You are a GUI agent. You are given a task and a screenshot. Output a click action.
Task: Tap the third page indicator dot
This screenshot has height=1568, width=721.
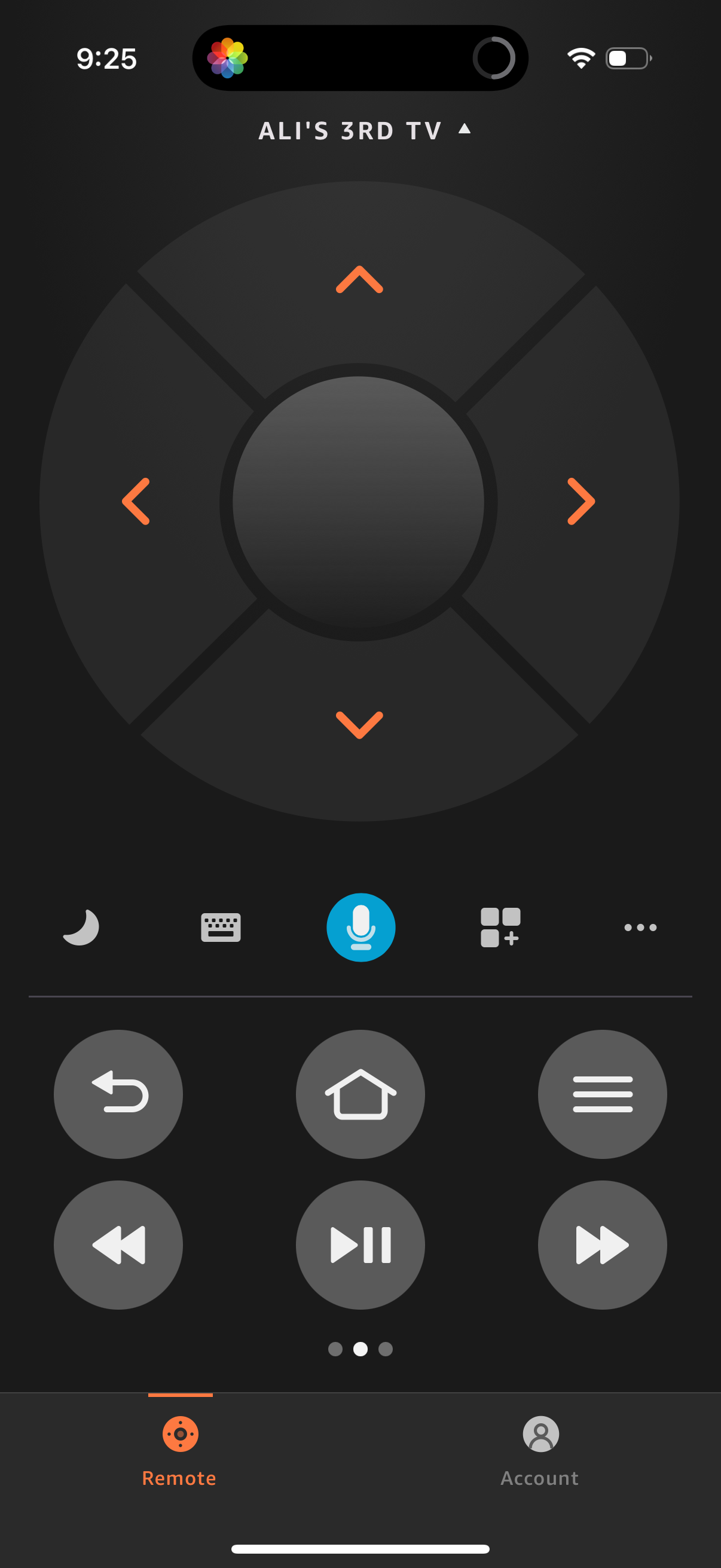[x=386, y=1350]
